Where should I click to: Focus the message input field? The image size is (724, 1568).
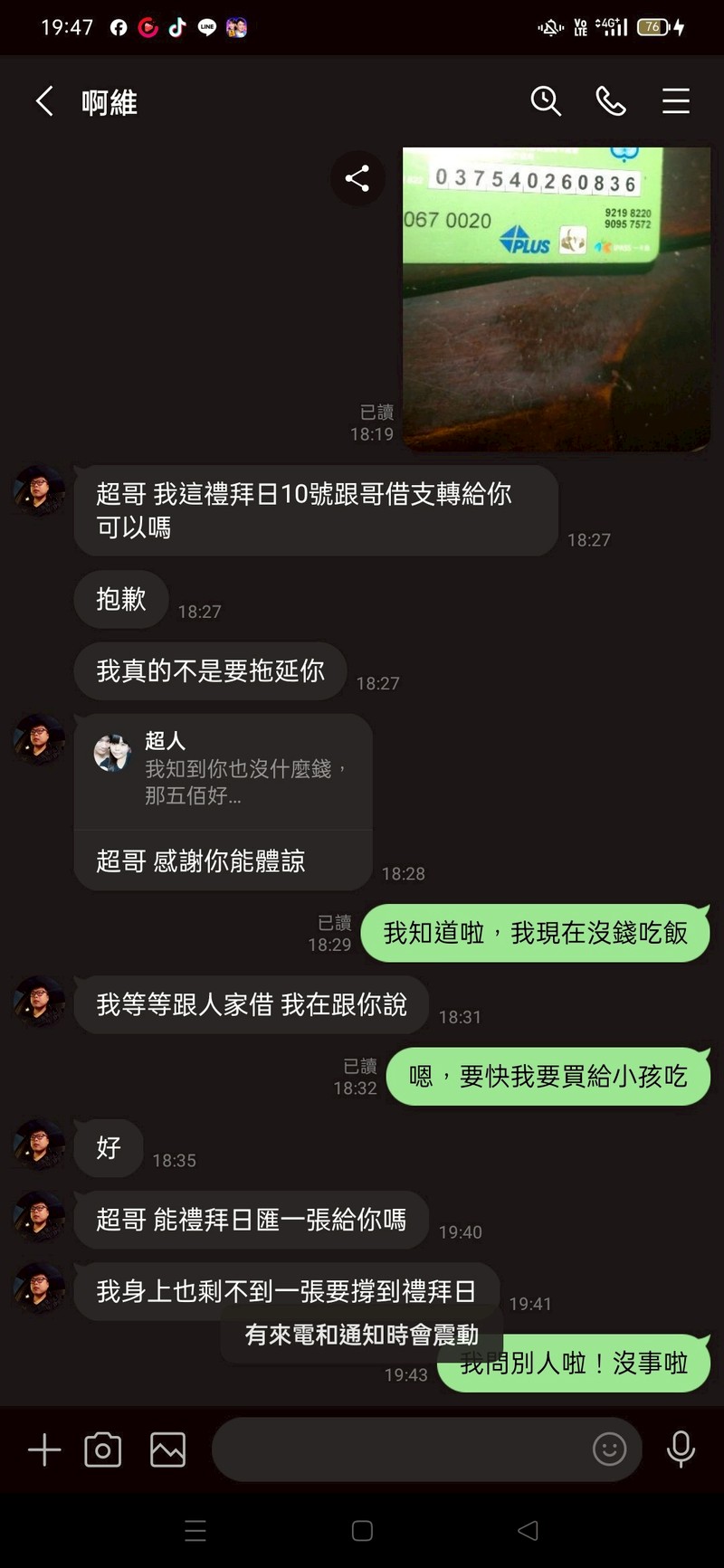click(398, 1449)
